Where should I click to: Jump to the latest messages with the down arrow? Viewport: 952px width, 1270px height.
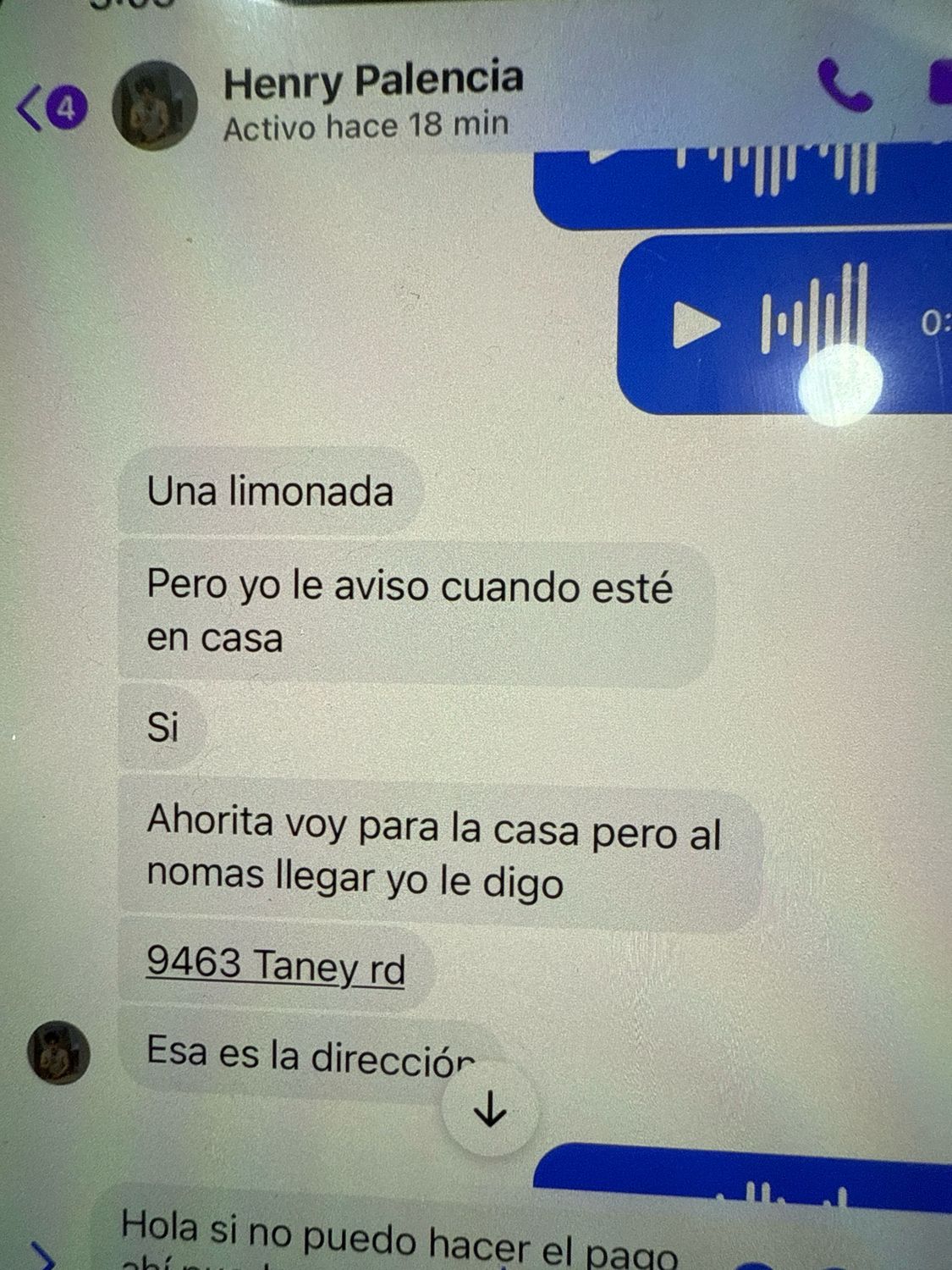click(x=490, y=1111)
